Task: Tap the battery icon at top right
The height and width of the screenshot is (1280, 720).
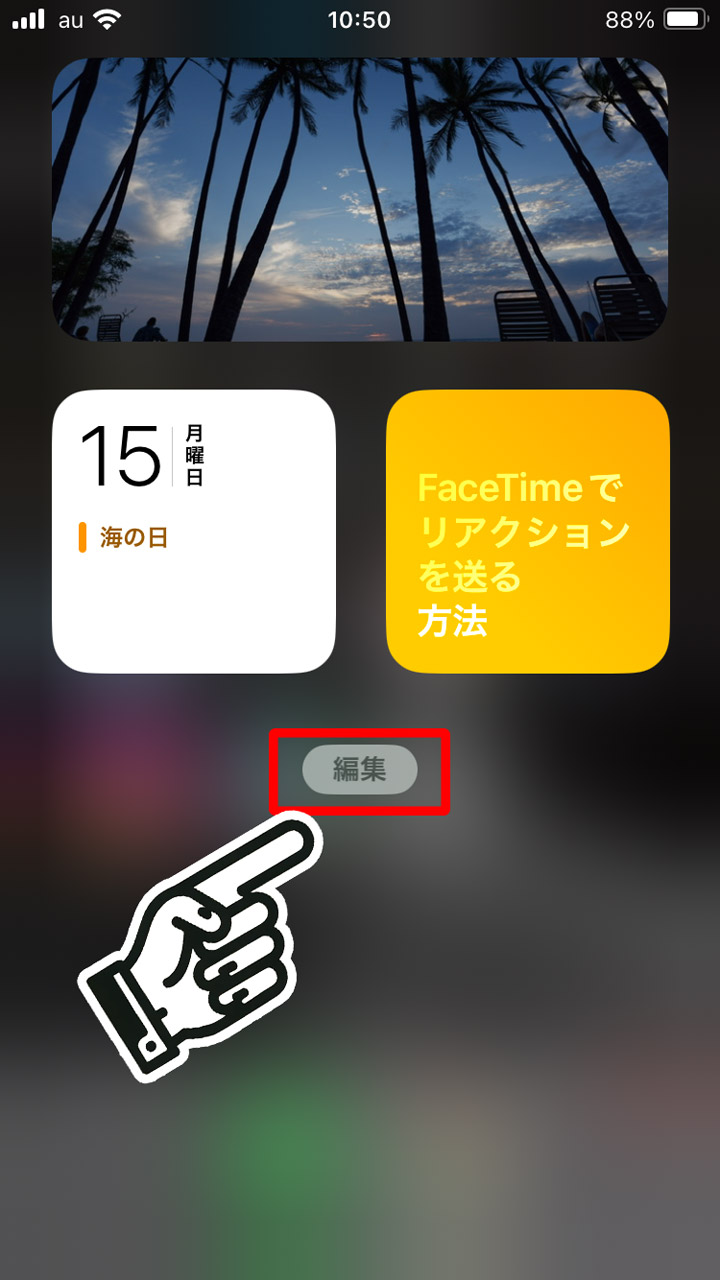Action: coord(686,18)
